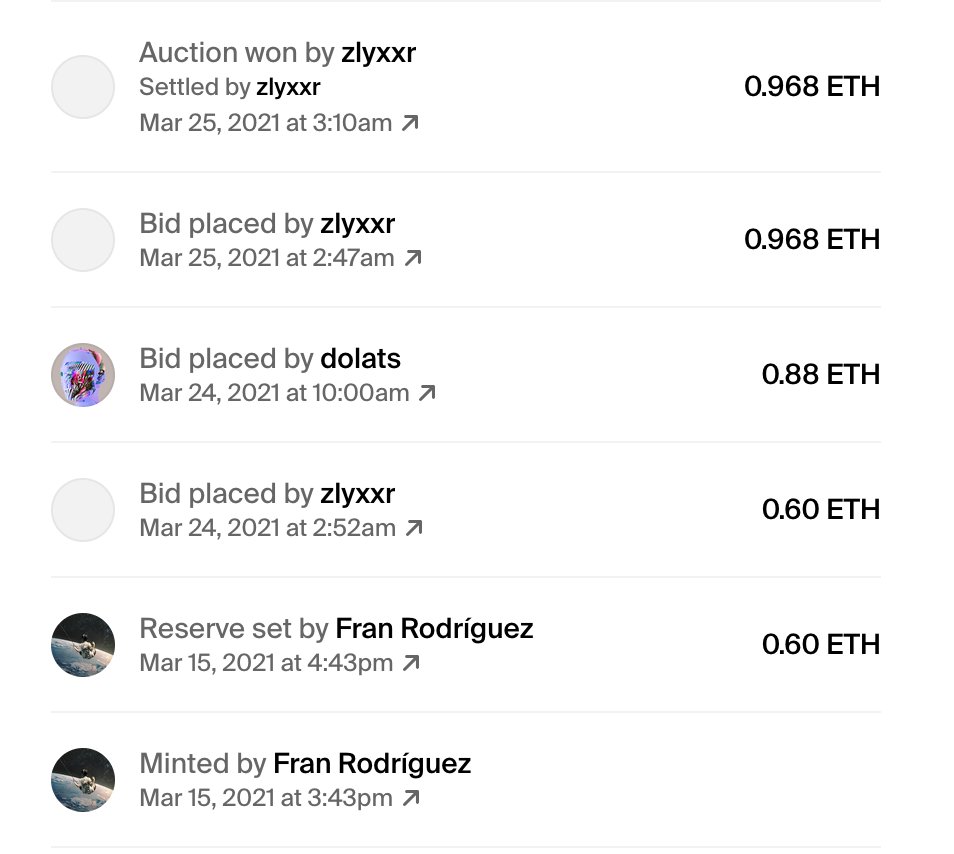Open Fran Rodríguez's profile from the Reserve set entry

(x=434, y=628)
